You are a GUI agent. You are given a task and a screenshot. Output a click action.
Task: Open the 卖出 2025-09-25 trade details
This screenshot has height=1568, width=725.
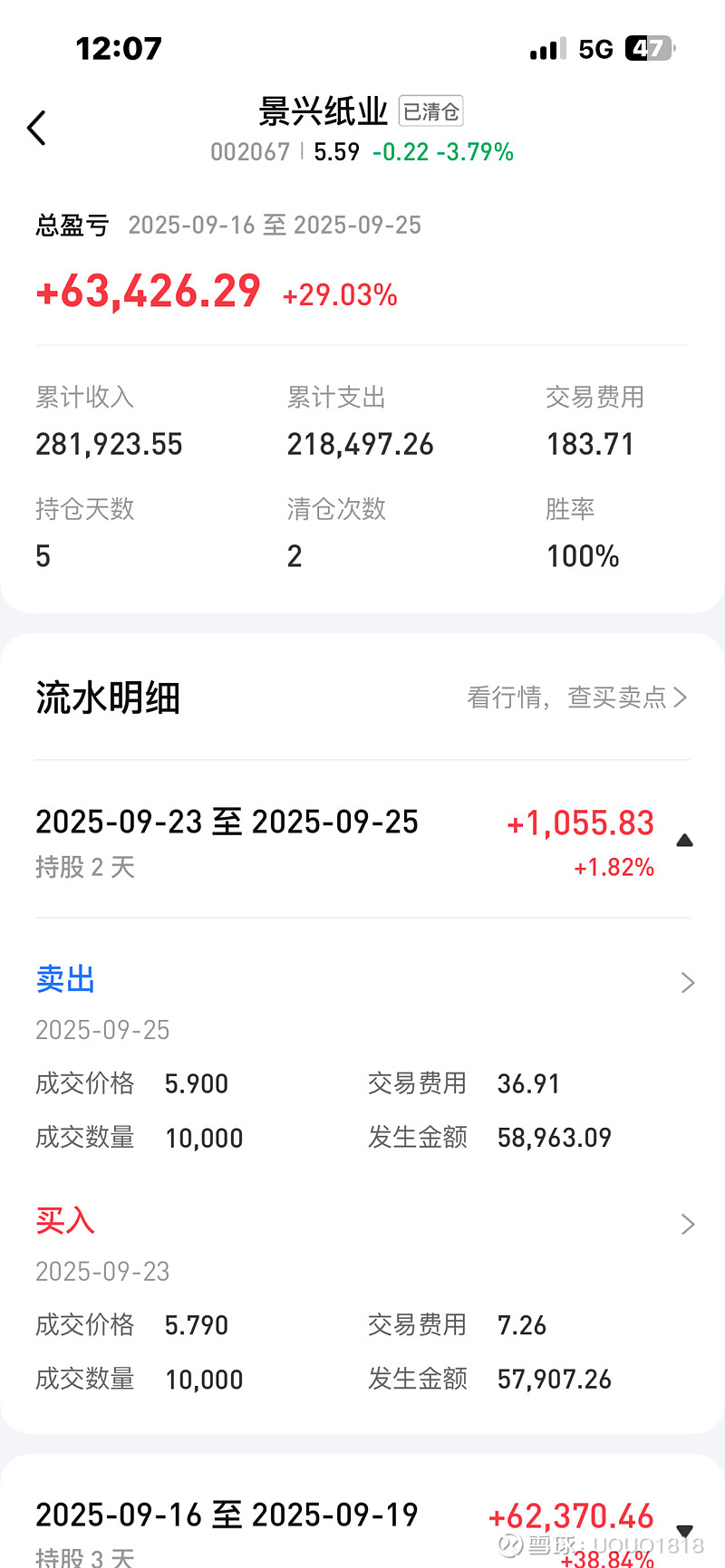point(687,983)
